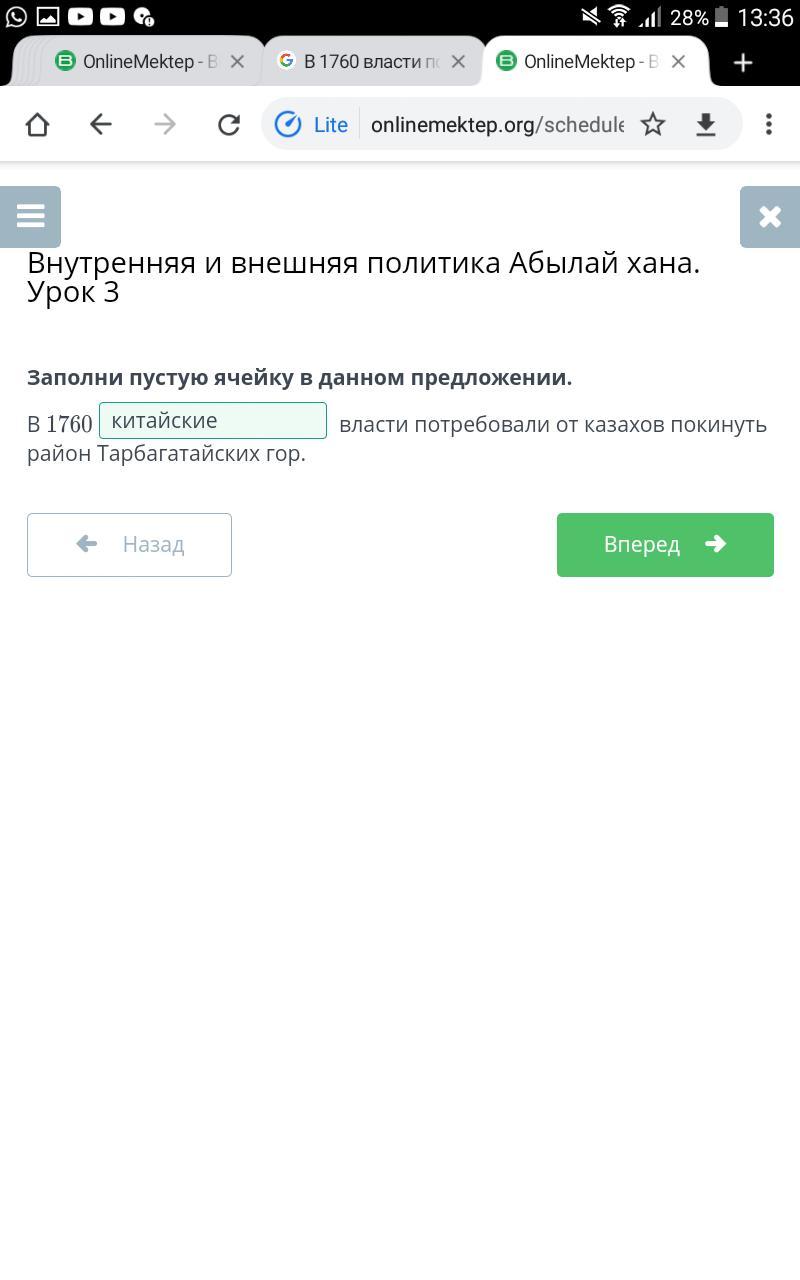Close the active OnlineMektep tab
The height and width of the screenshot is (1280, 800).
click(678, 62)
